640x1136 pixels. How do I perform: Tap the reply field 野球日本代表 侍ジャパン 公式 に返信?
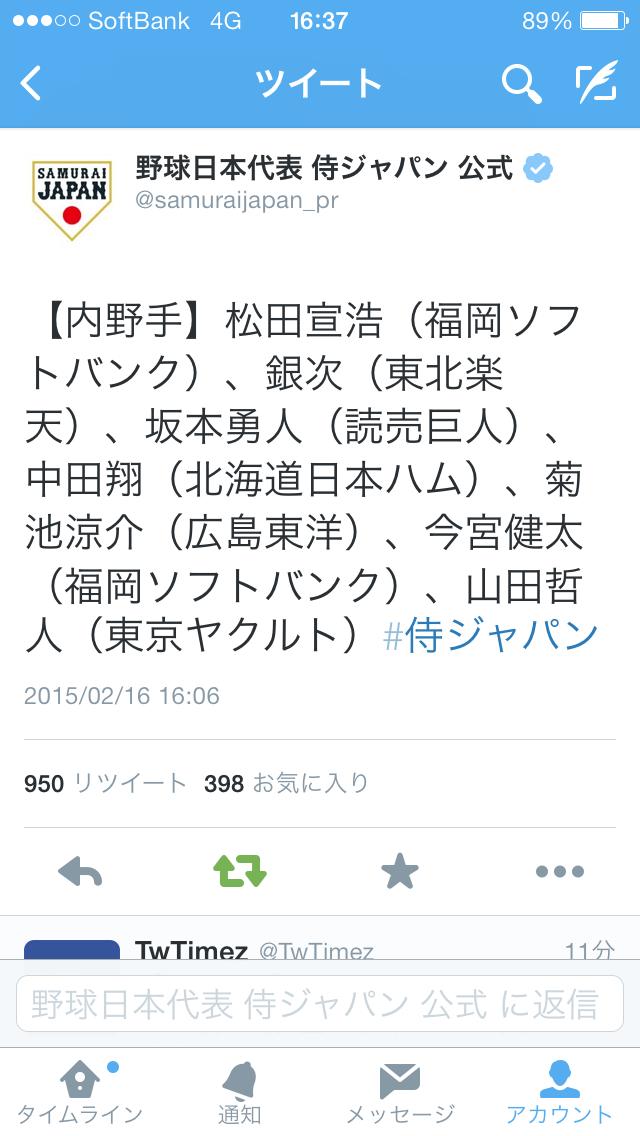pyautogui.click(x=318, y=1003)
